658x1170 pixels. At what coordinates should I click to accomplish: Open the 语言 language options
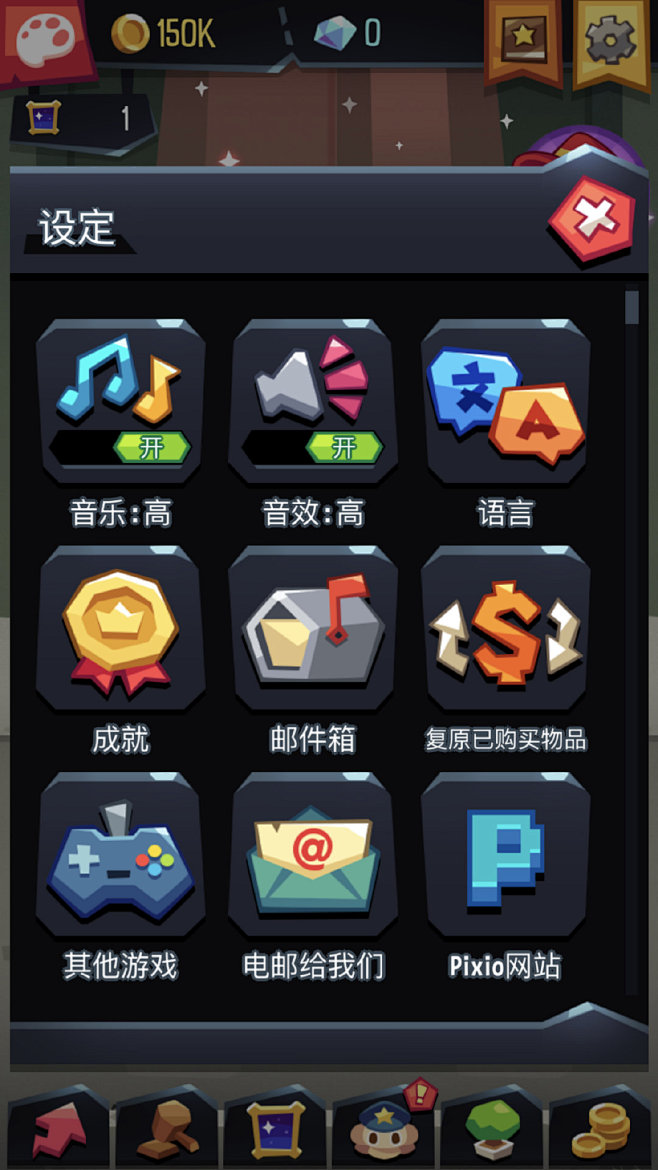click(x=505, y=401)
